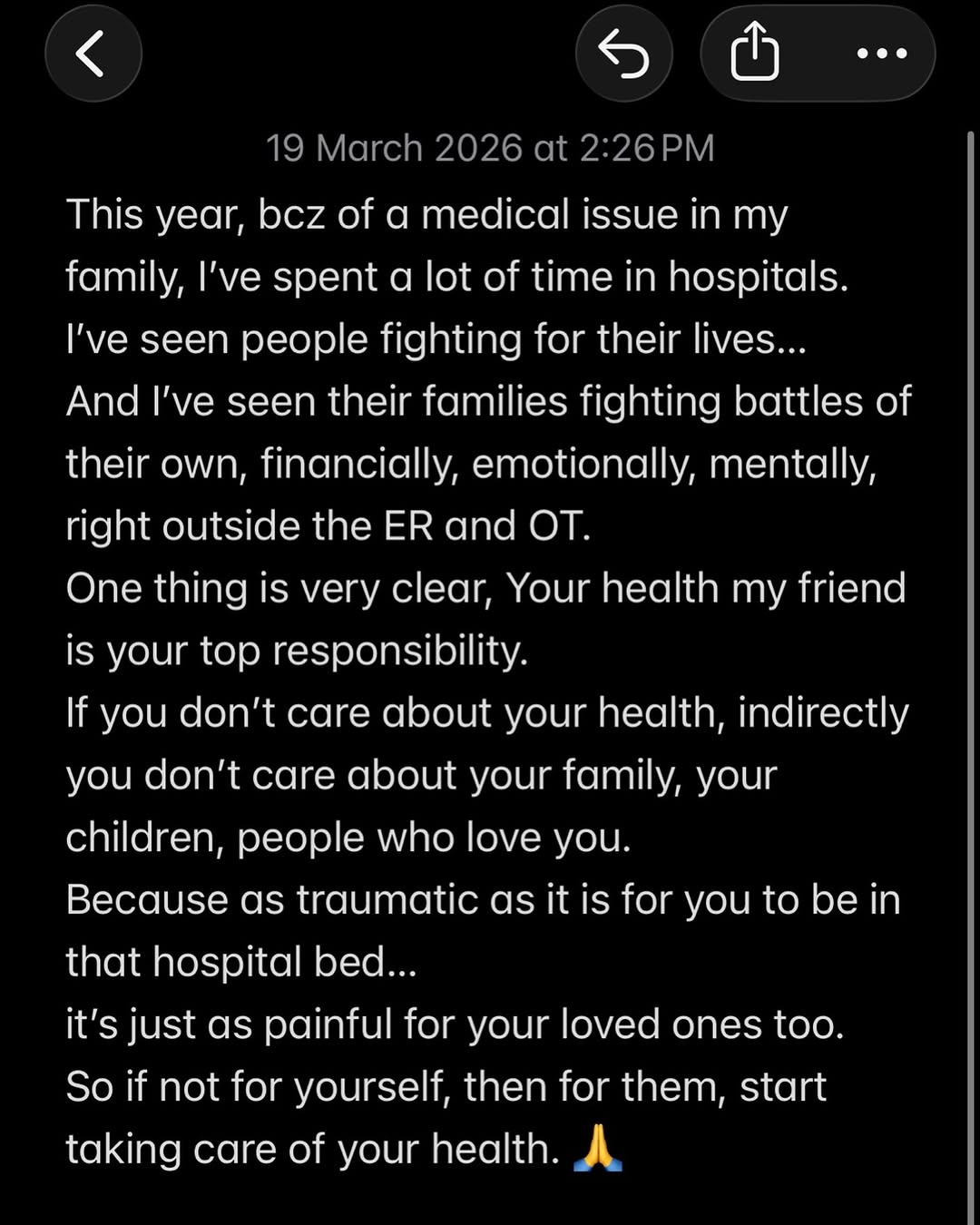Go back to the notes list
The image size is (980, 1225).
(x=93, y=54)
